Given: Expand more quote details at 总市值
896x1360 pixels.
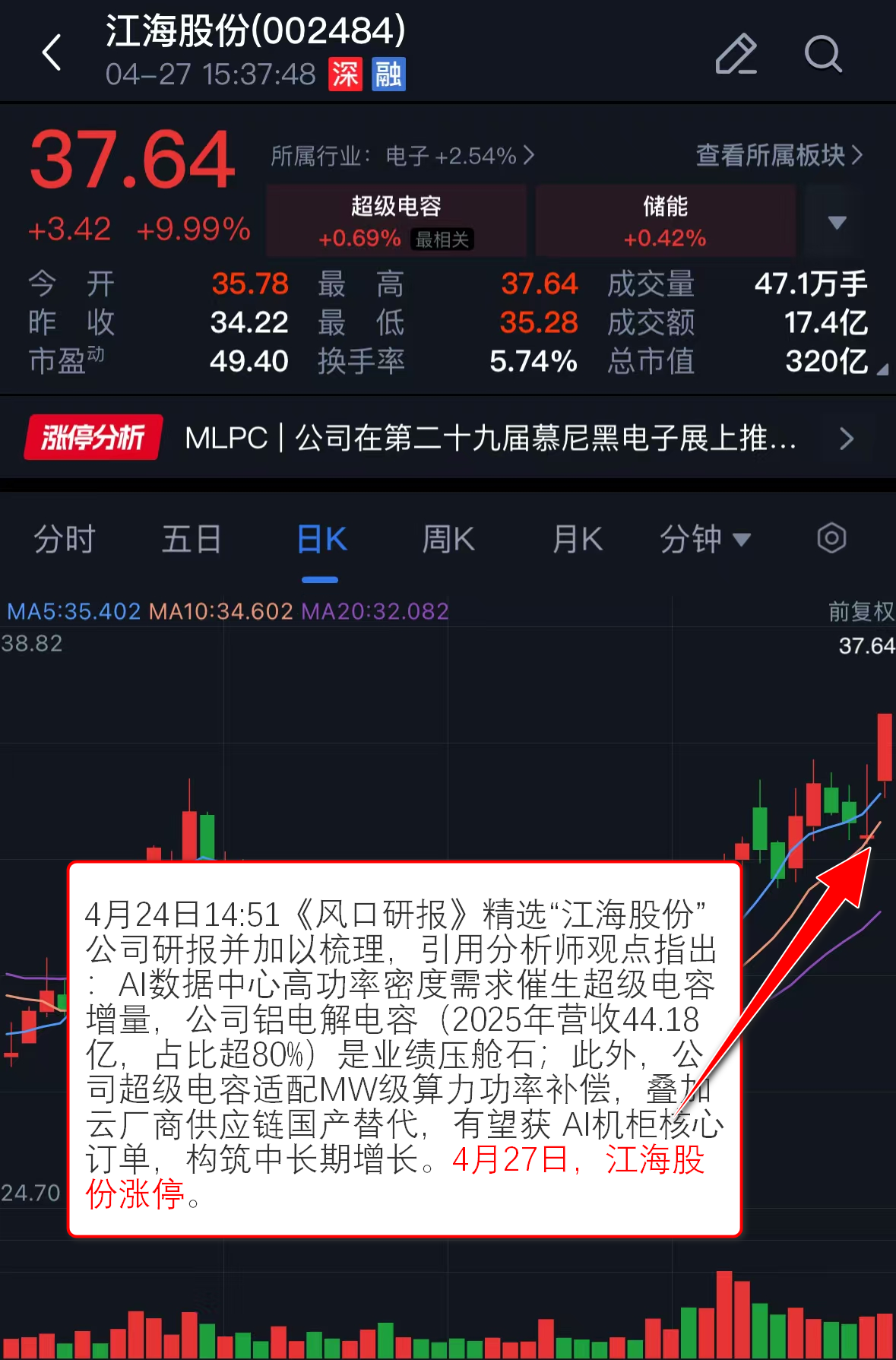Looking at the screenshot, I should (x=881, y=369).
